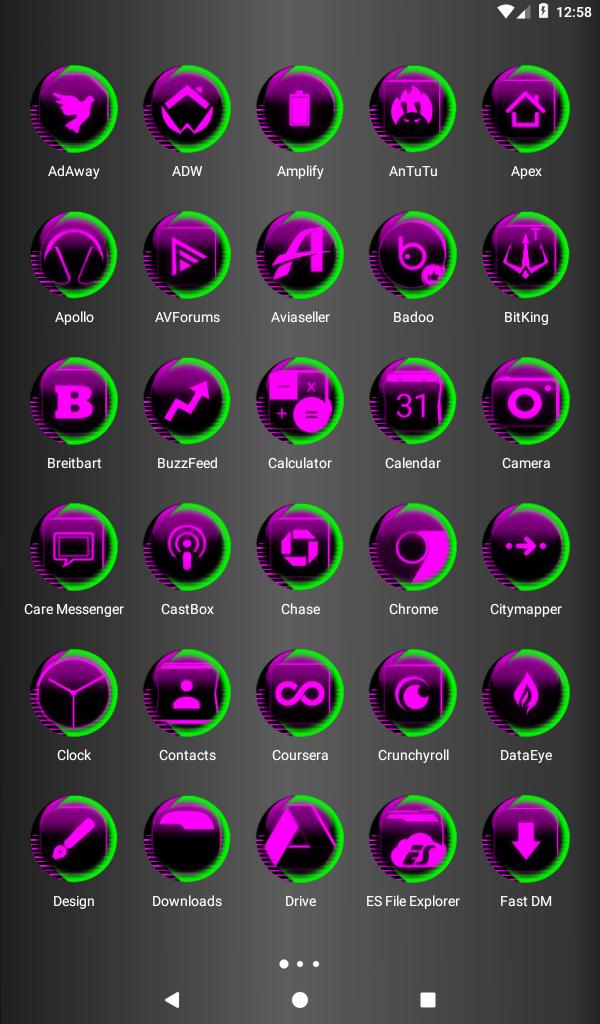Open Apollo music app
Viewport: 600px width, 1024px height.
pos(74,256)
